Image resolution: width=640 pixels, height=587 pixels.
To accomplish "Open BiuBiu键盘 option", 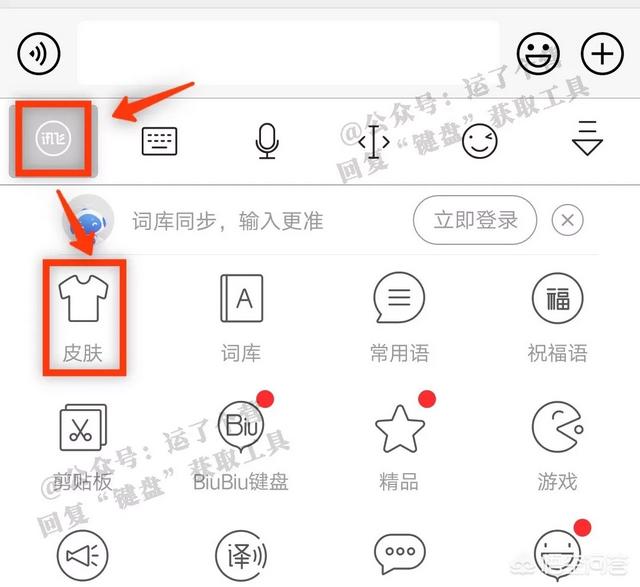I will point(241,445).
